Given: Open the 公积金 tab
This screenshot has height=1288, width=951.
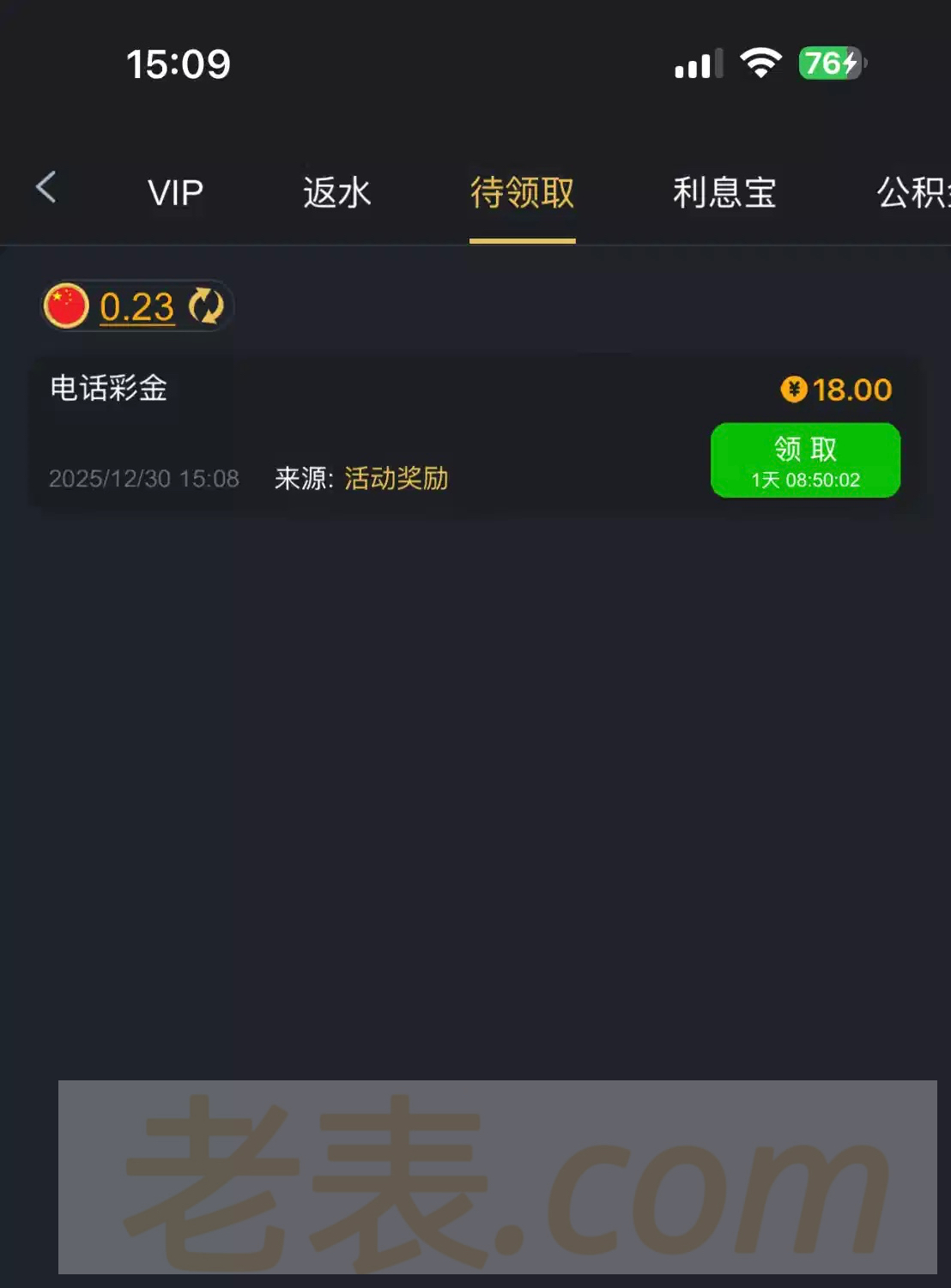Looking at the screenshot, I should point(913,192).
